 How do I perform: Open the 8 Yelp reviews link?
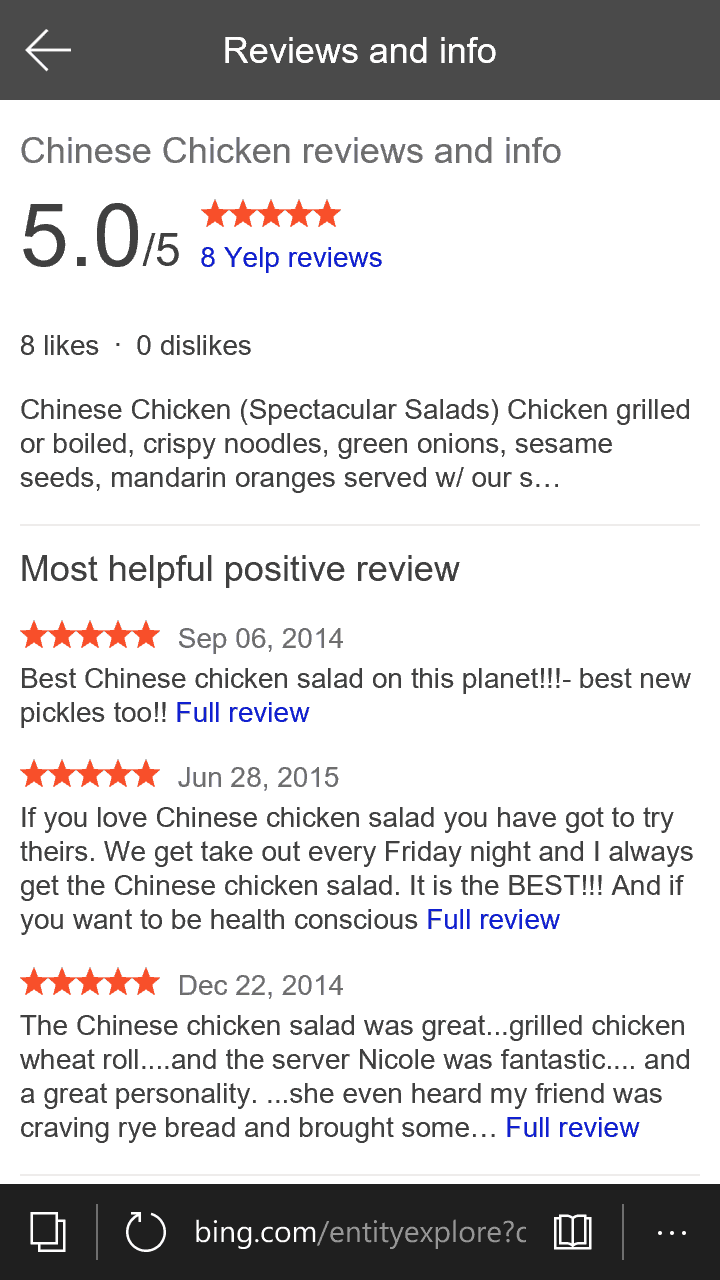pos(291,258)
